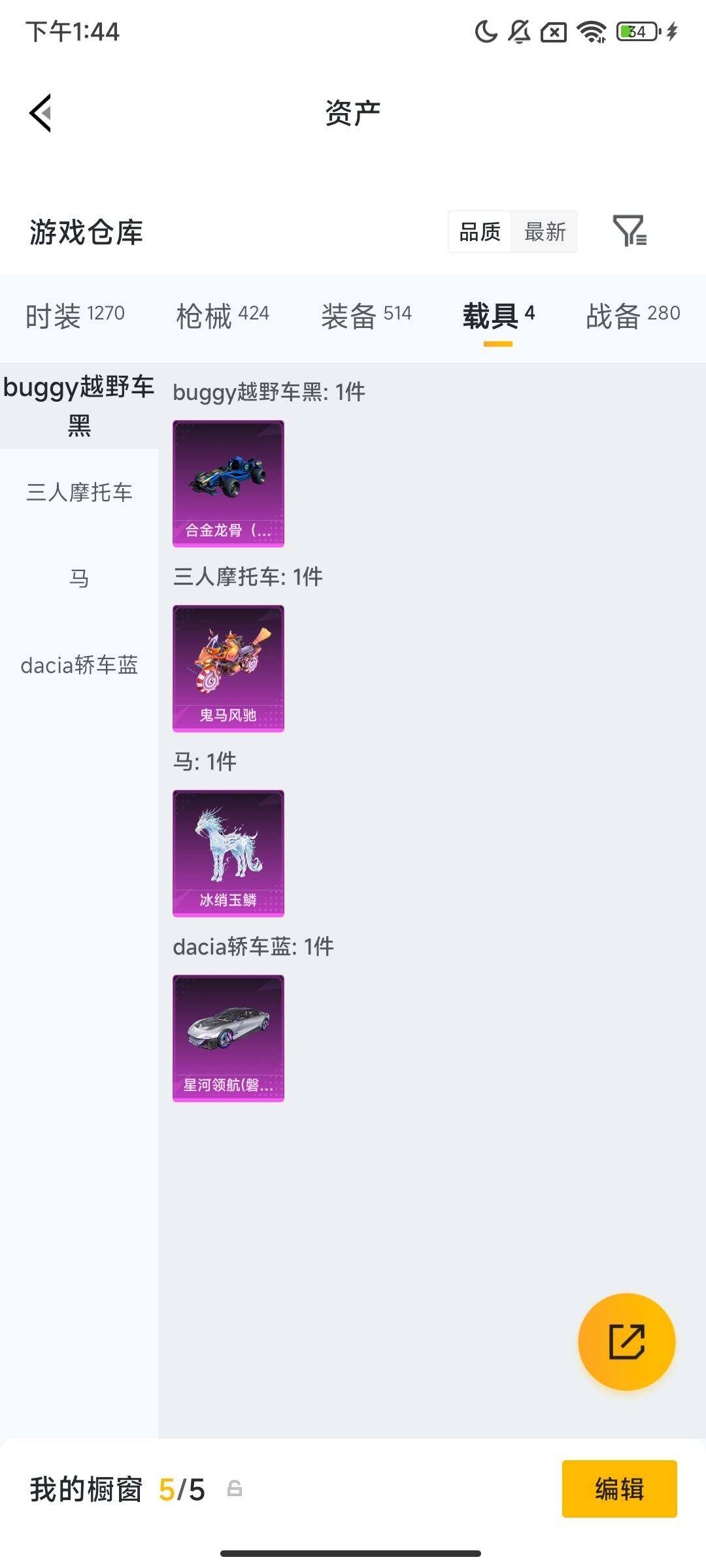This screenshot has height=1568, width=706.
Task: Switch to the 时装 tab
Action: pyautogui.click(x=75, y=316)
